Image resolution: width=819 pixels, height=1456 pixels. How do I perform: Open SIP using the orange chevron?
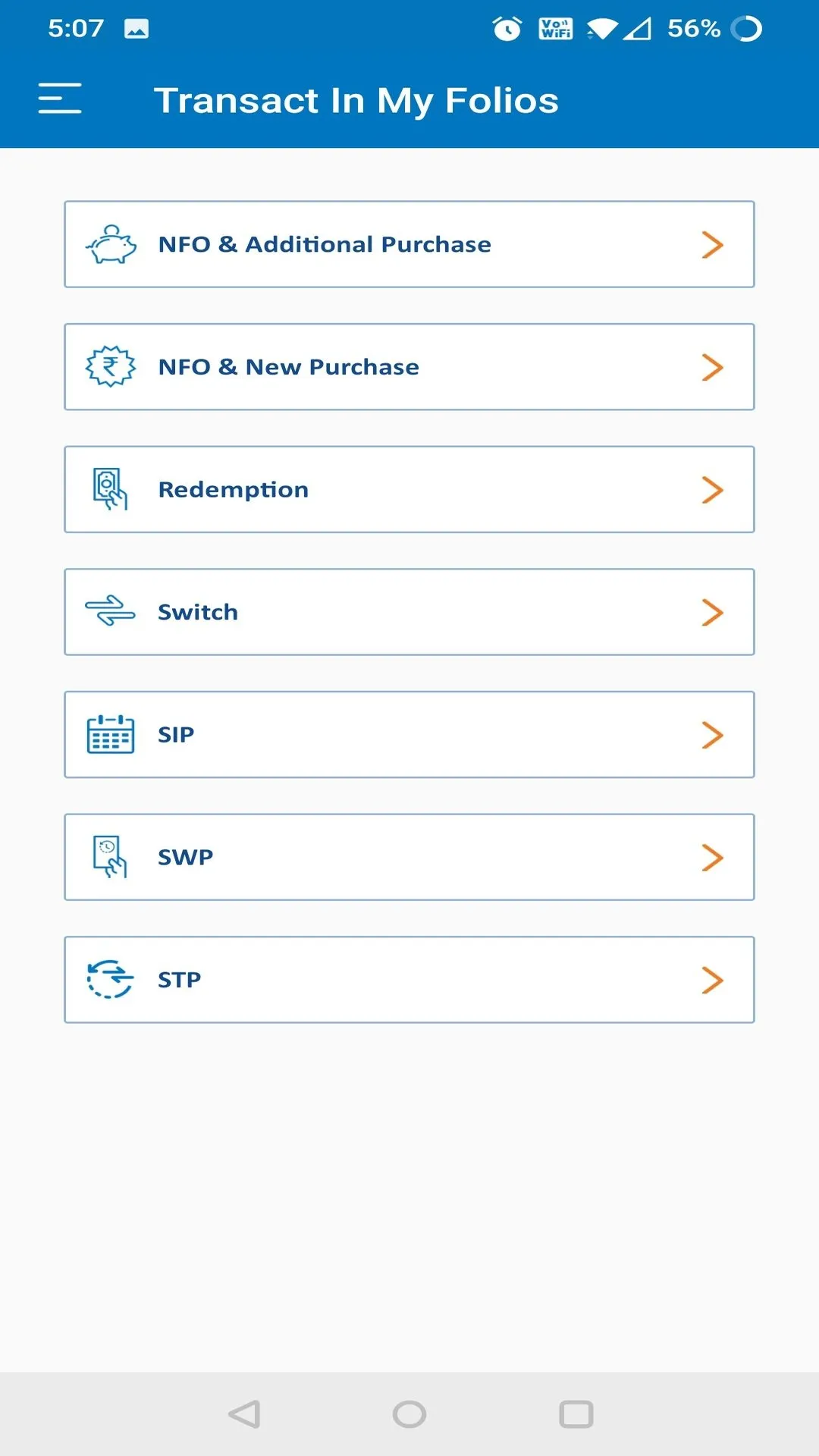713,734
